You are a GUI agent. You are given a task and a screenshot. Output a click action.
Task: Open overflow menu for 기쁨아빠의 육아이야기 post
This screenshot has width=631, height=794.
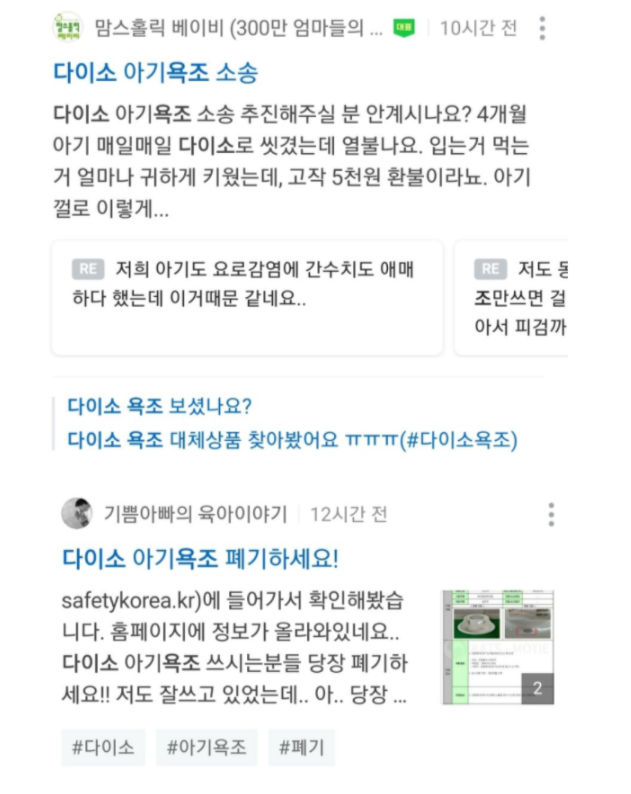(551, 514)
